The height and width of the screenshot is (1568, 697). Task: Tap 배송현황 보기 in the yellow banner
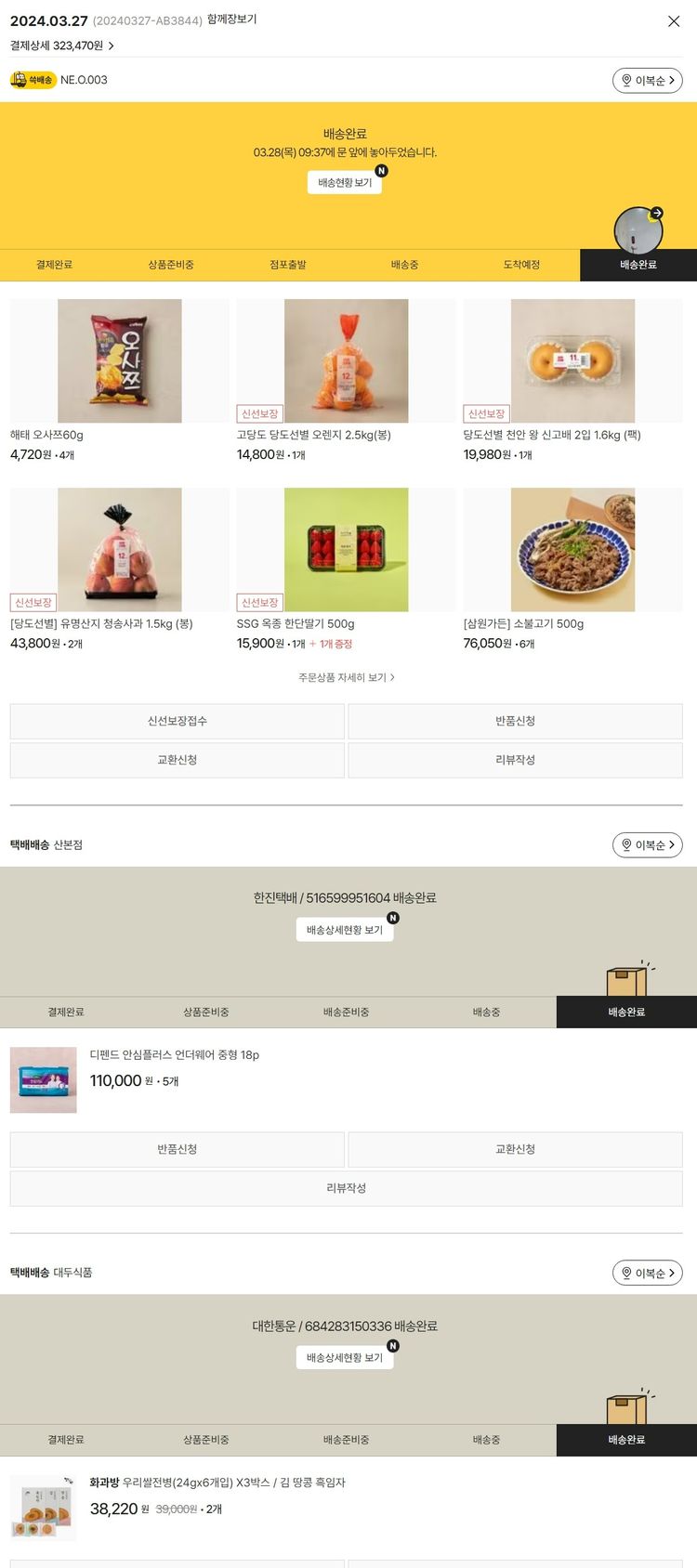[345, 183]
